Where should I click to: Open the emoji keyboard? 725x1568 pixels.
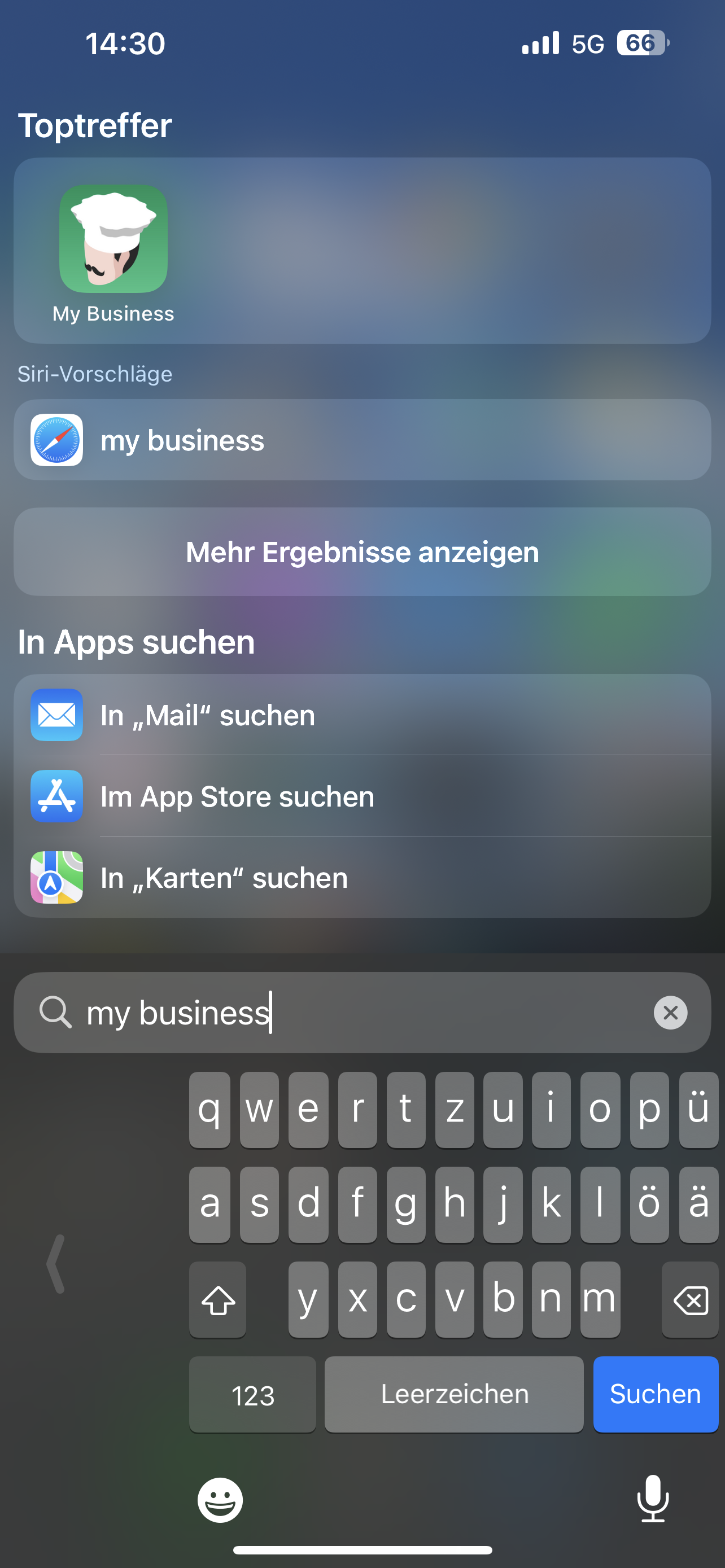coord(220,1500)
